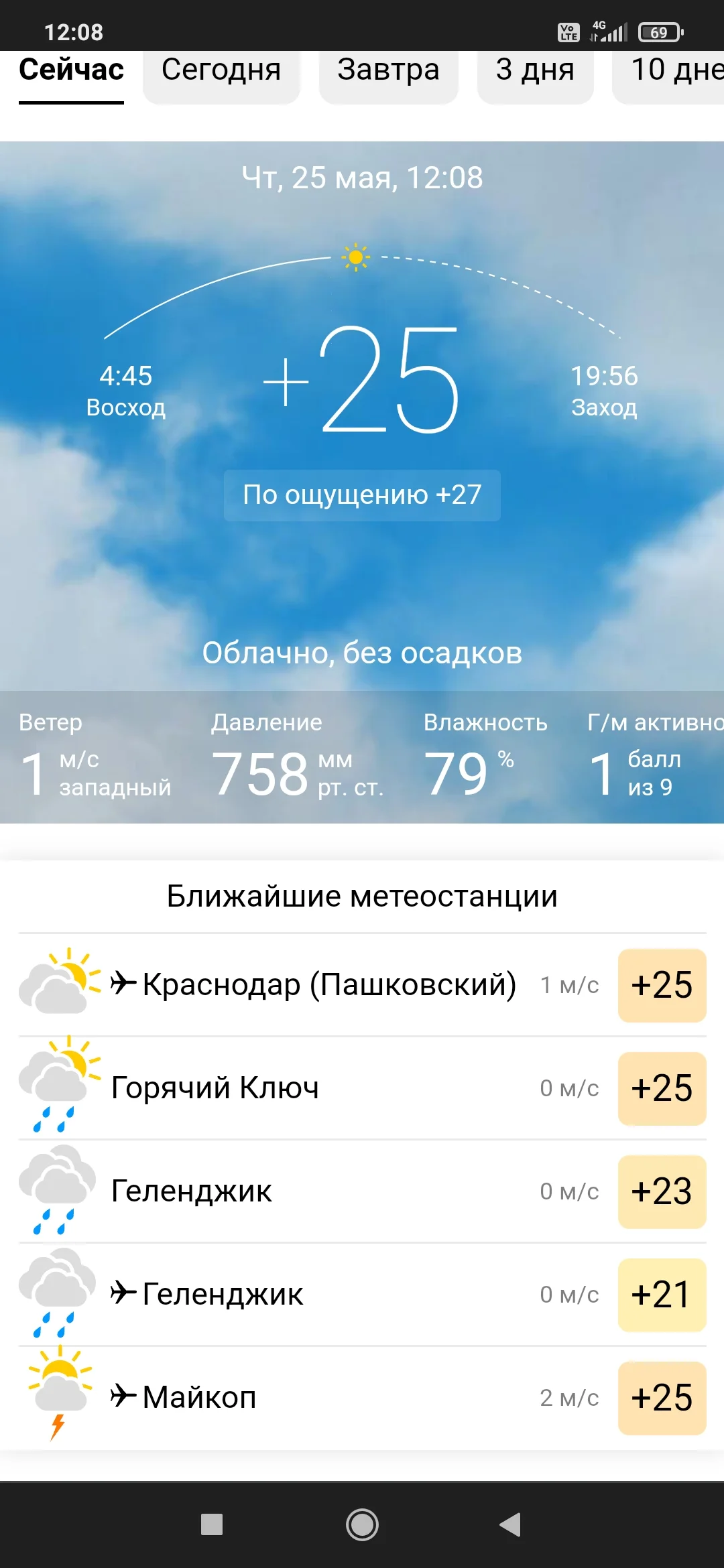Screen dimensions: 724x1568
Task: Tap the +25 temperature for Горячий Ключ
Action: pyautogui.click(x=662, y=1088)
